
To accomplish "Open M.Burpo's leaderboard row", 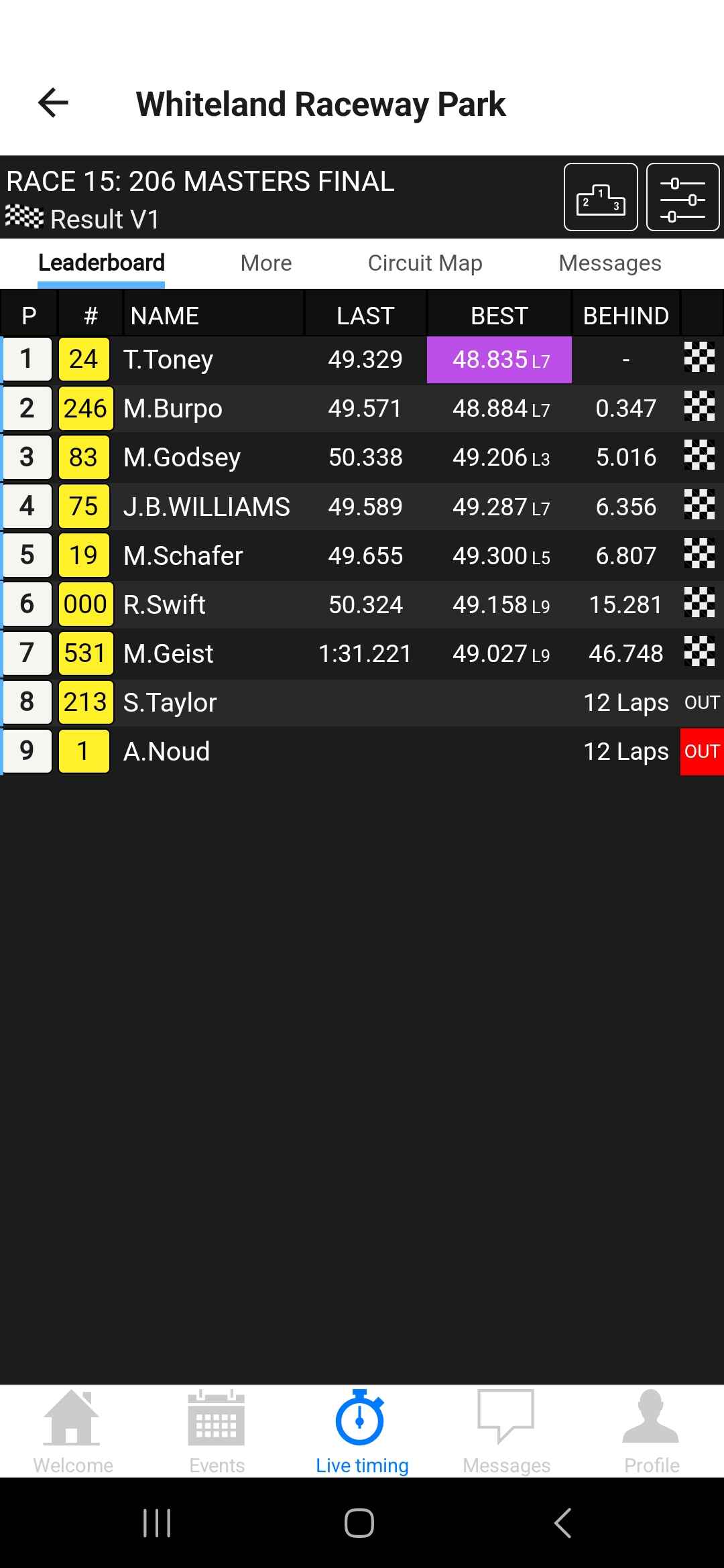I will click(362, 409).
